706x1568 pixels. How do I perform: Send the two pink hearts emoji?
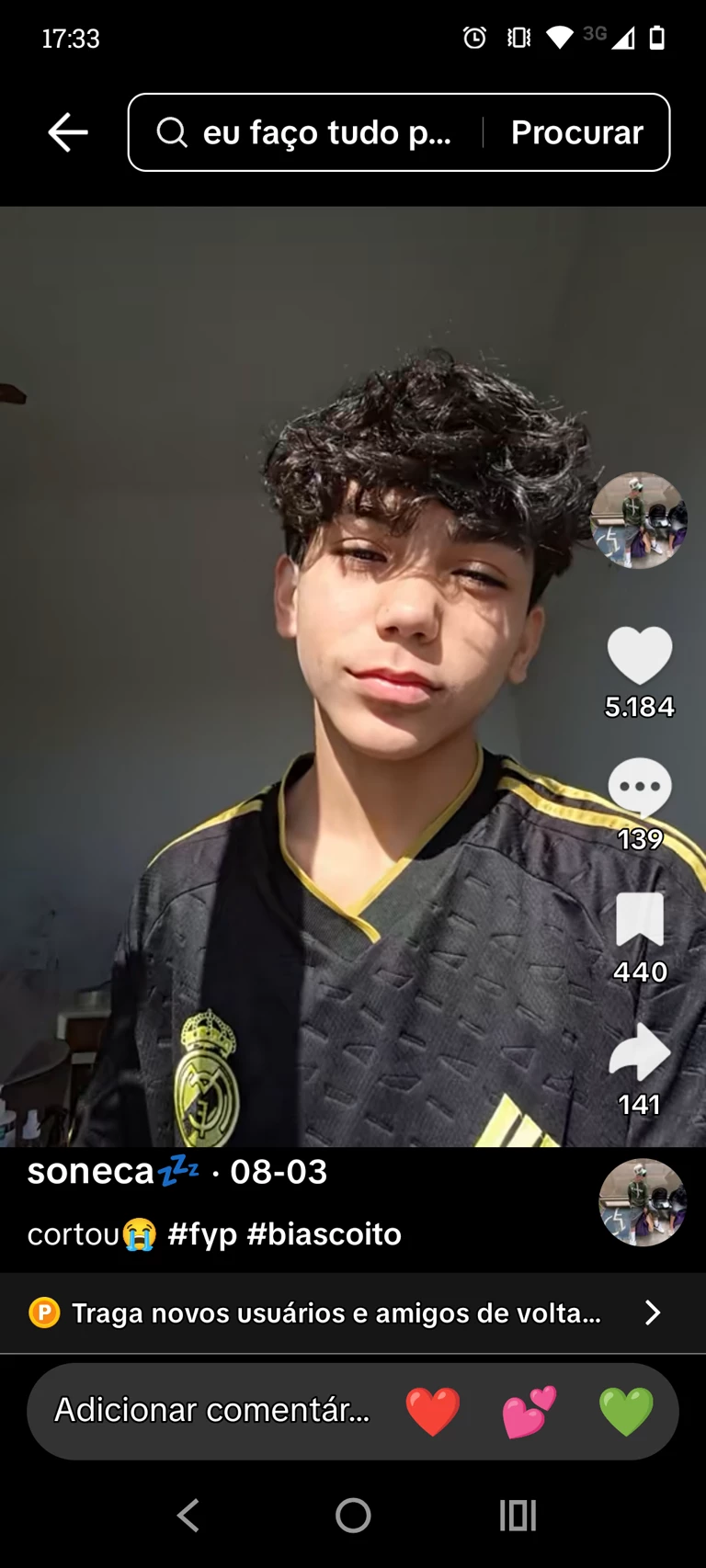[529, 1411]
